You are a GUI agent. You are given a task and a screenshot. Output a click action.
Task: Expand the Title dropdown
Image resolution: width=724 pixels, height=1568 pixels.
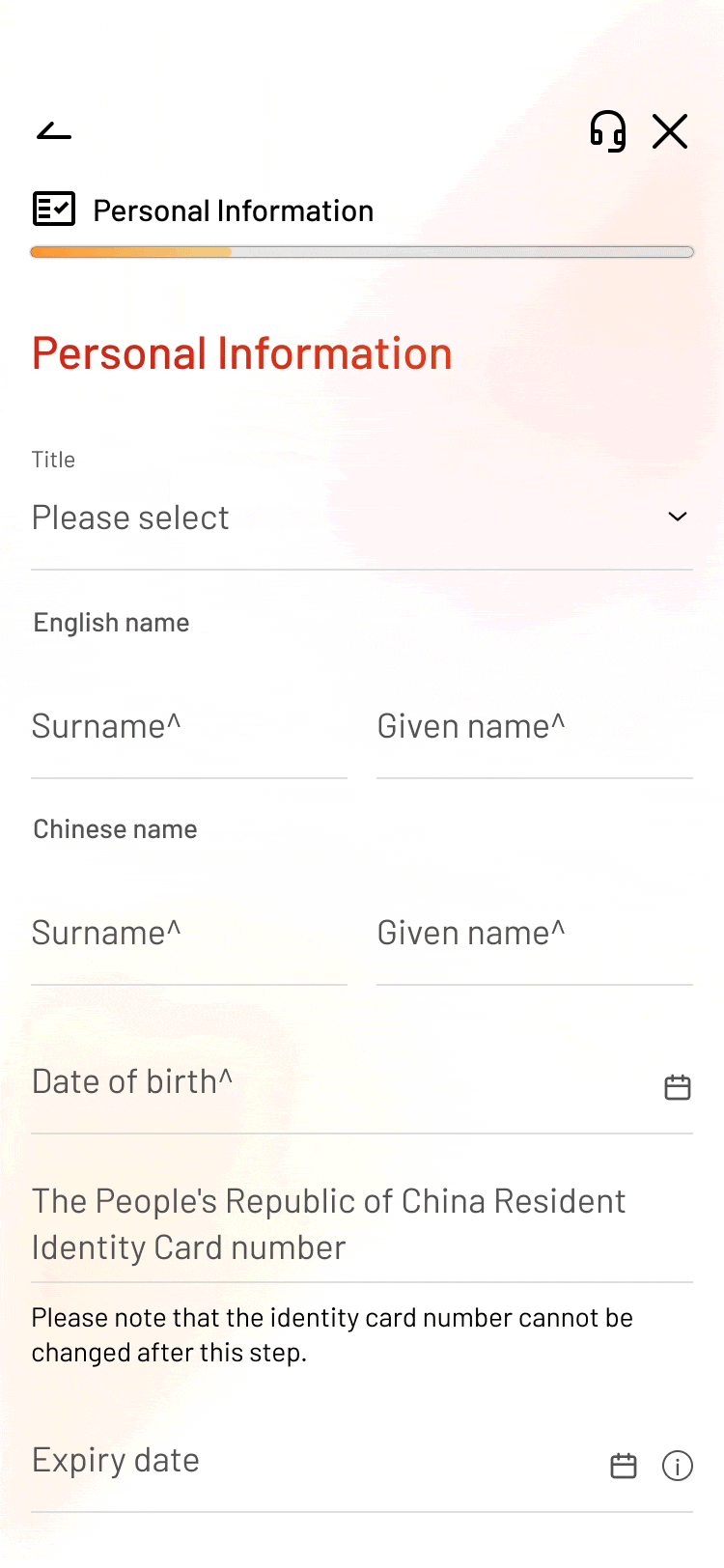(x=362, y=518)
